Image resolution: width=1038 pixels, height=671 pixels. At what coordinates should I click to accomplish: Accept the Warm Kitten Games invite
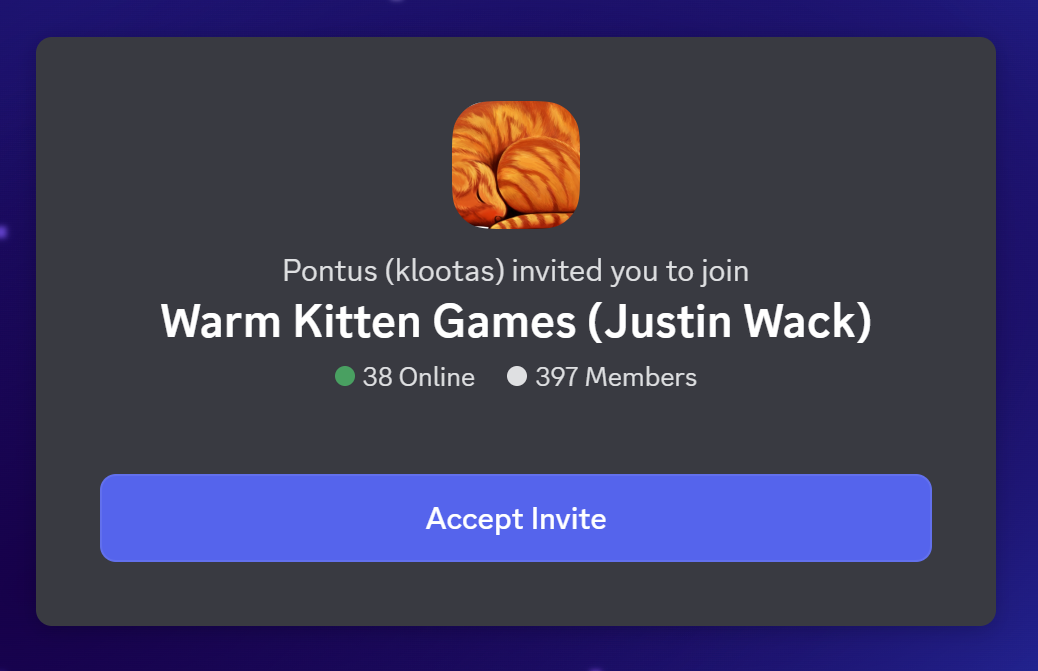(x=515, y=518)
